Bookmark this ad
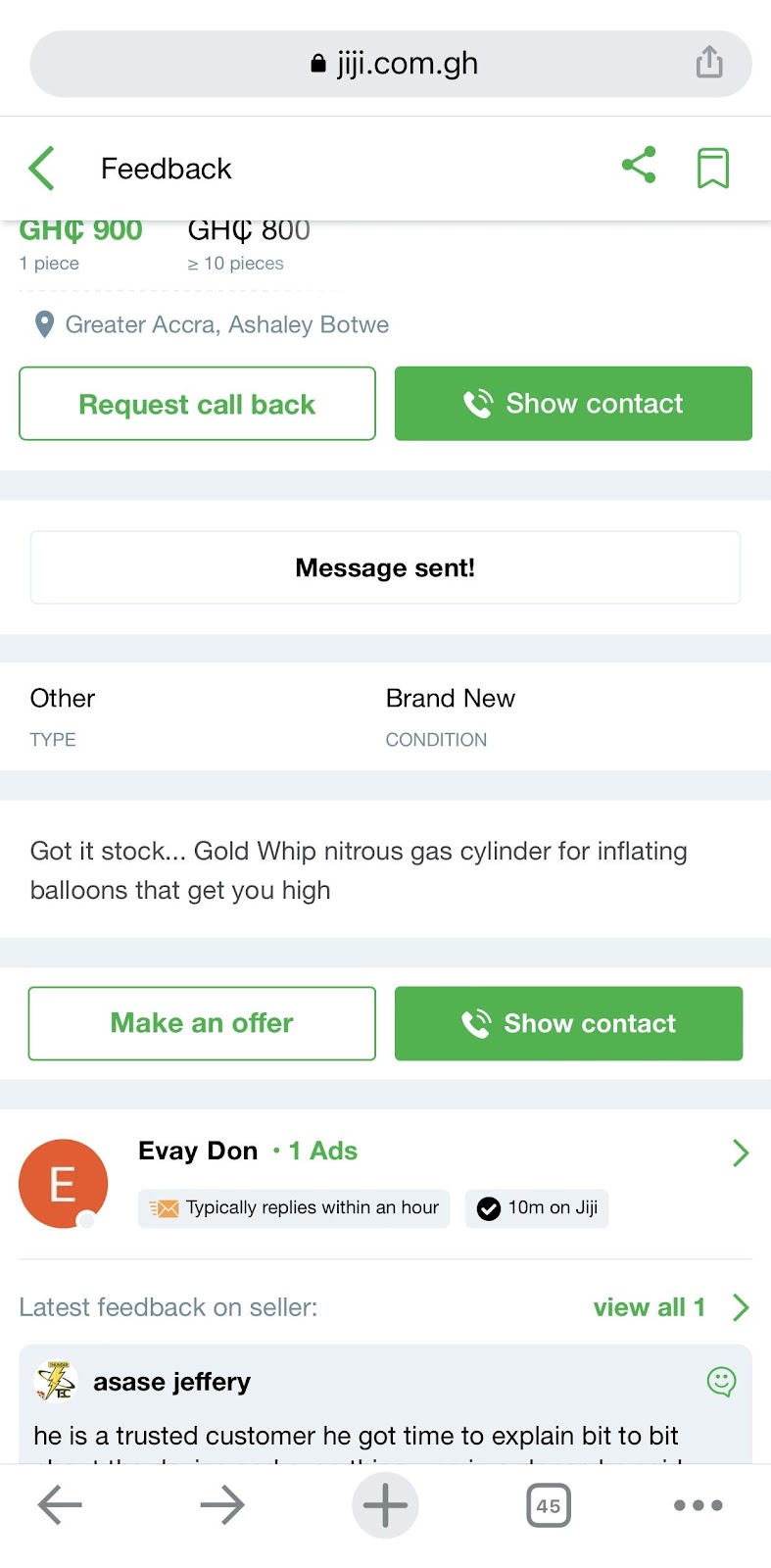 click(712, 168)
